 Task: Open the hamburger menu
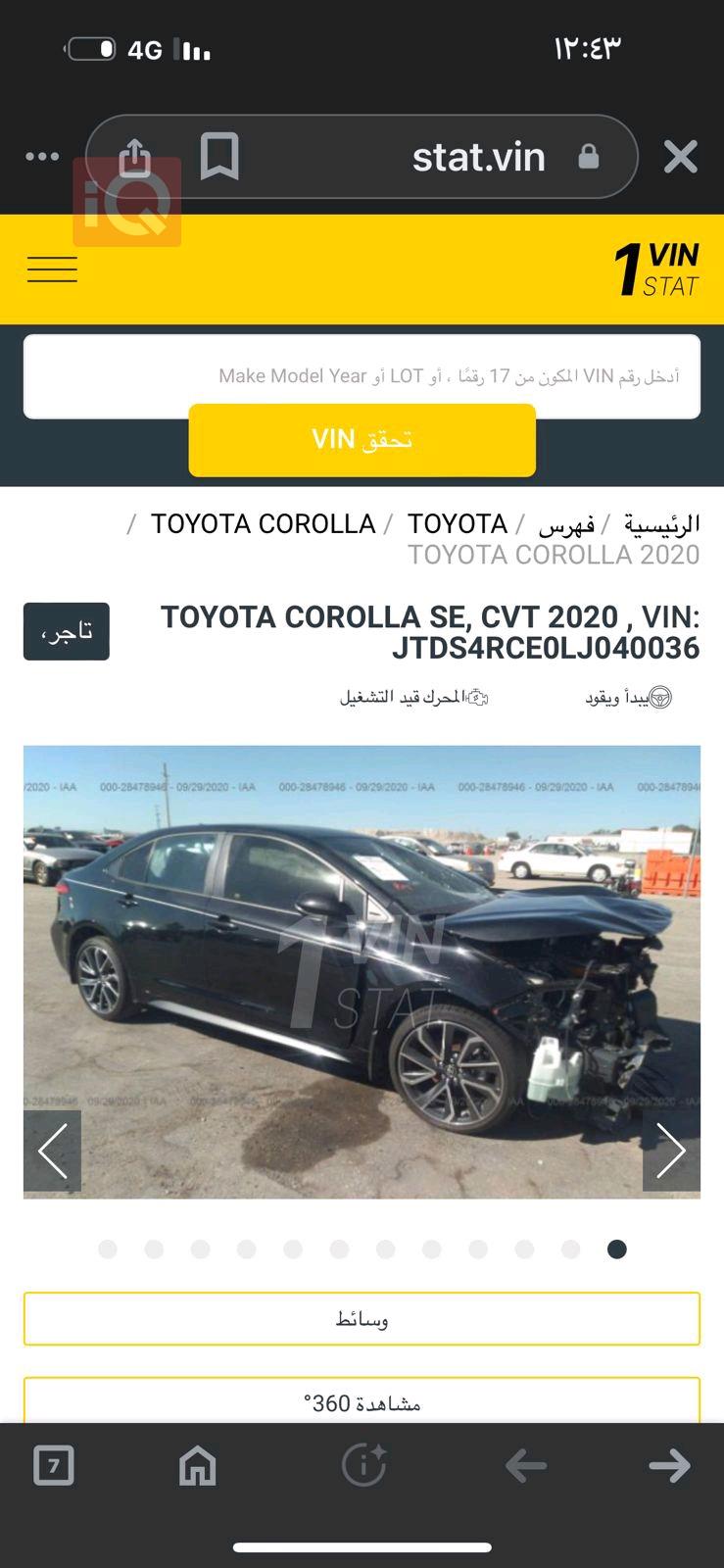52,269
